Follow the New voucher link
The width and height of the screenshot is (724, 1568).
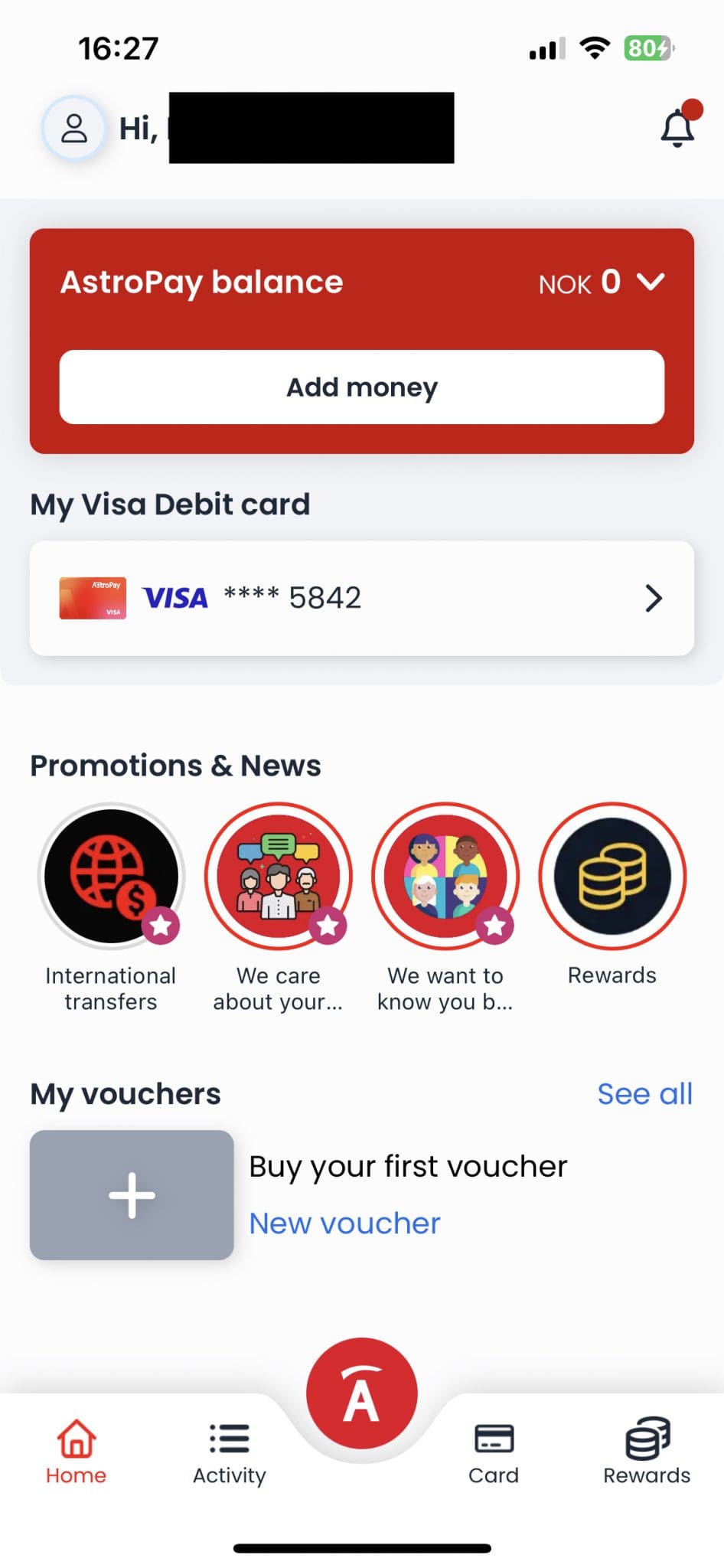(x=344, y=1223)
